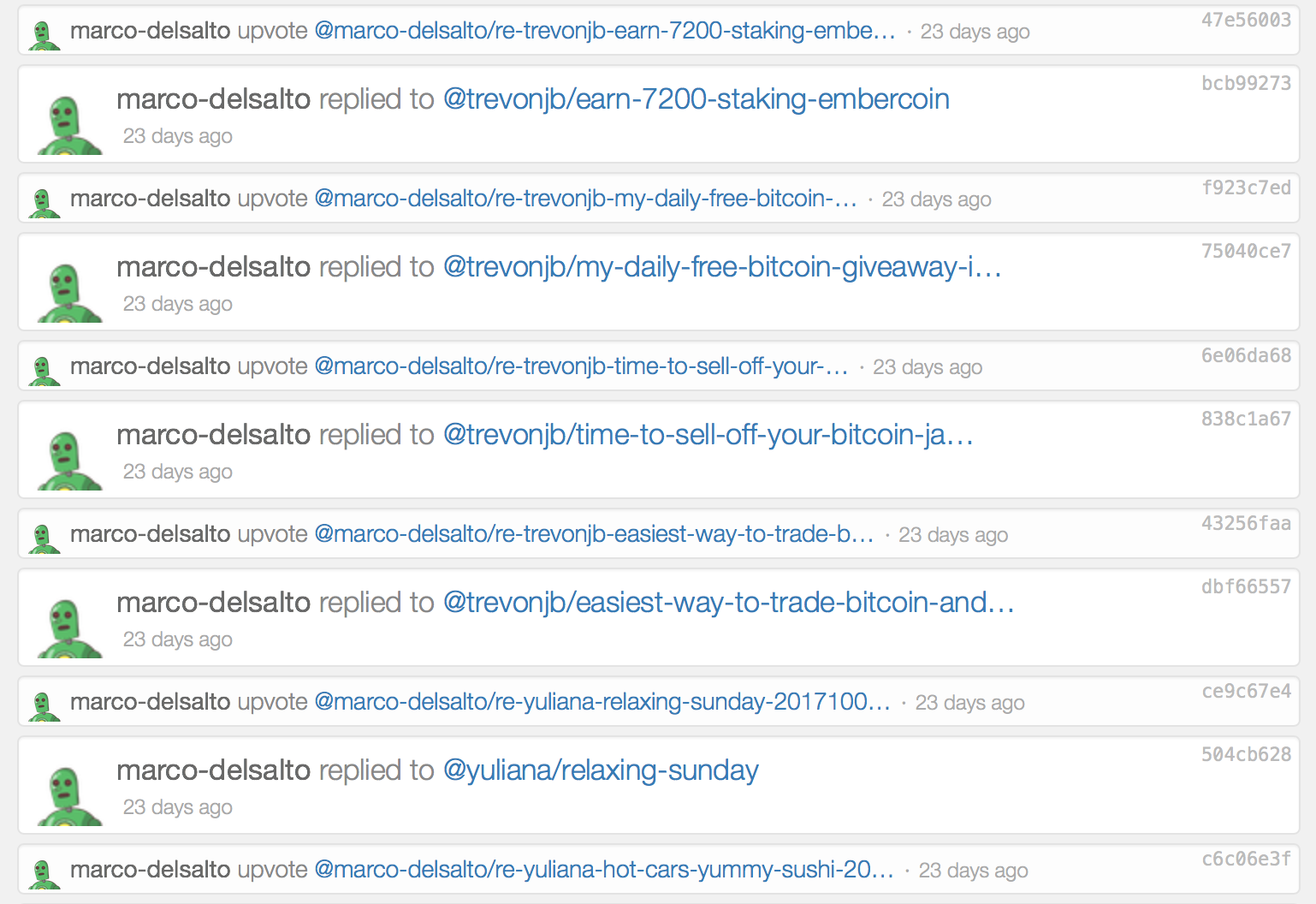Open the re-trevonjb-my-daily-free-bitcoin upvote link
The height and width of the screenshot is (904, 1316).
coord(585,199)
